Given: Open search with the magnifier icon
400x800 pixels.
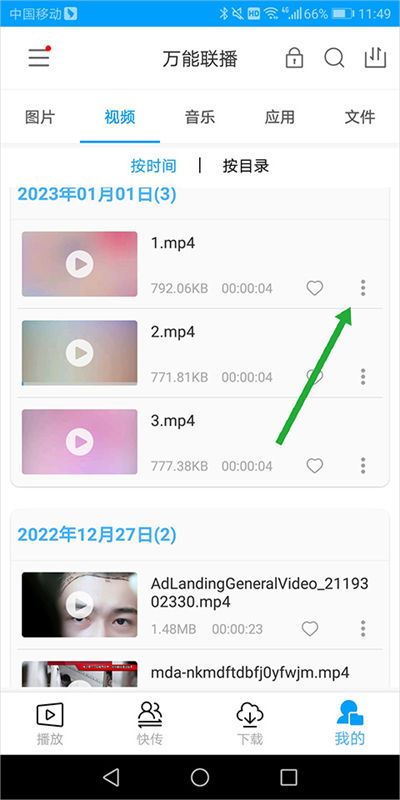Looking at the screenshot, I should (334, 58).
